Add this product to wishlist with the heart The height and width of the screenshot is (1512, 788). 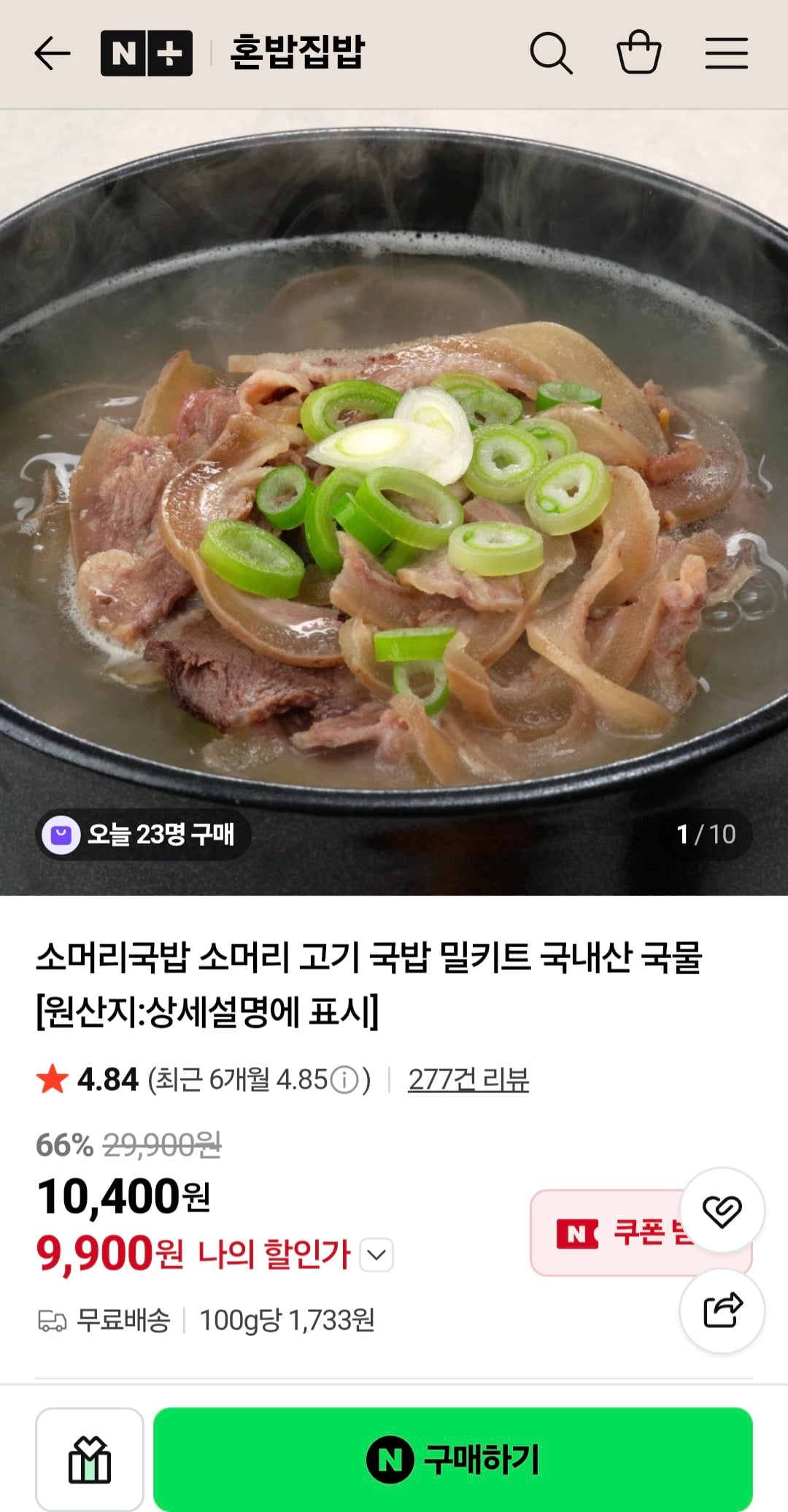pyautogui.click(x=722, y=1211)
